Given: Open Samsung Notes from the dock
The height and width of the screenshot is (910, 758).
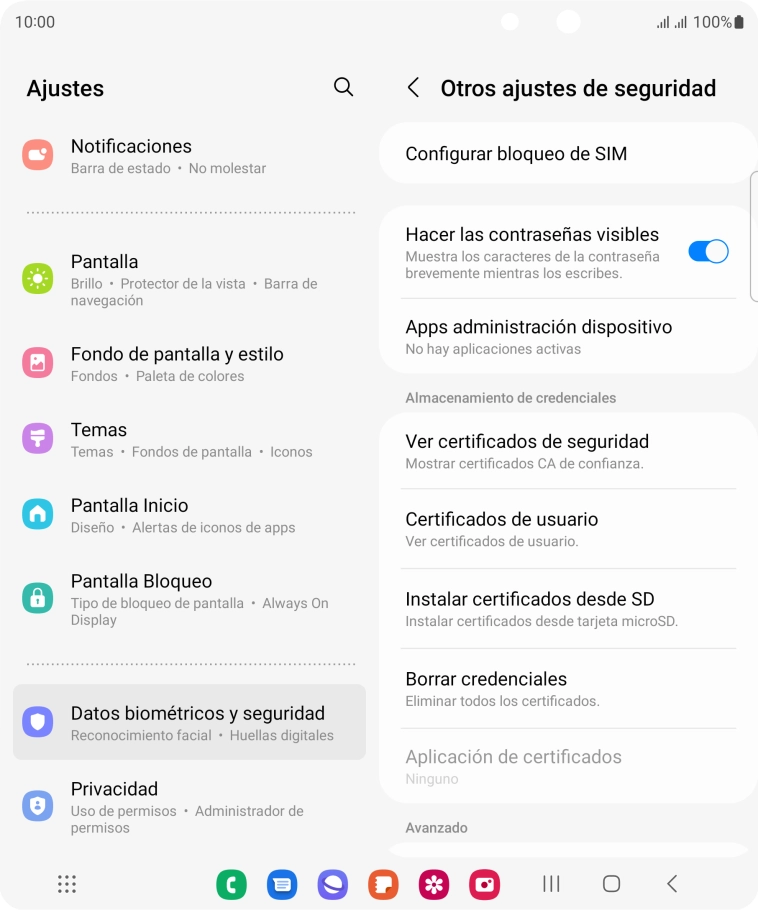Looking at the screenshot, I should [x=383, y=885].
